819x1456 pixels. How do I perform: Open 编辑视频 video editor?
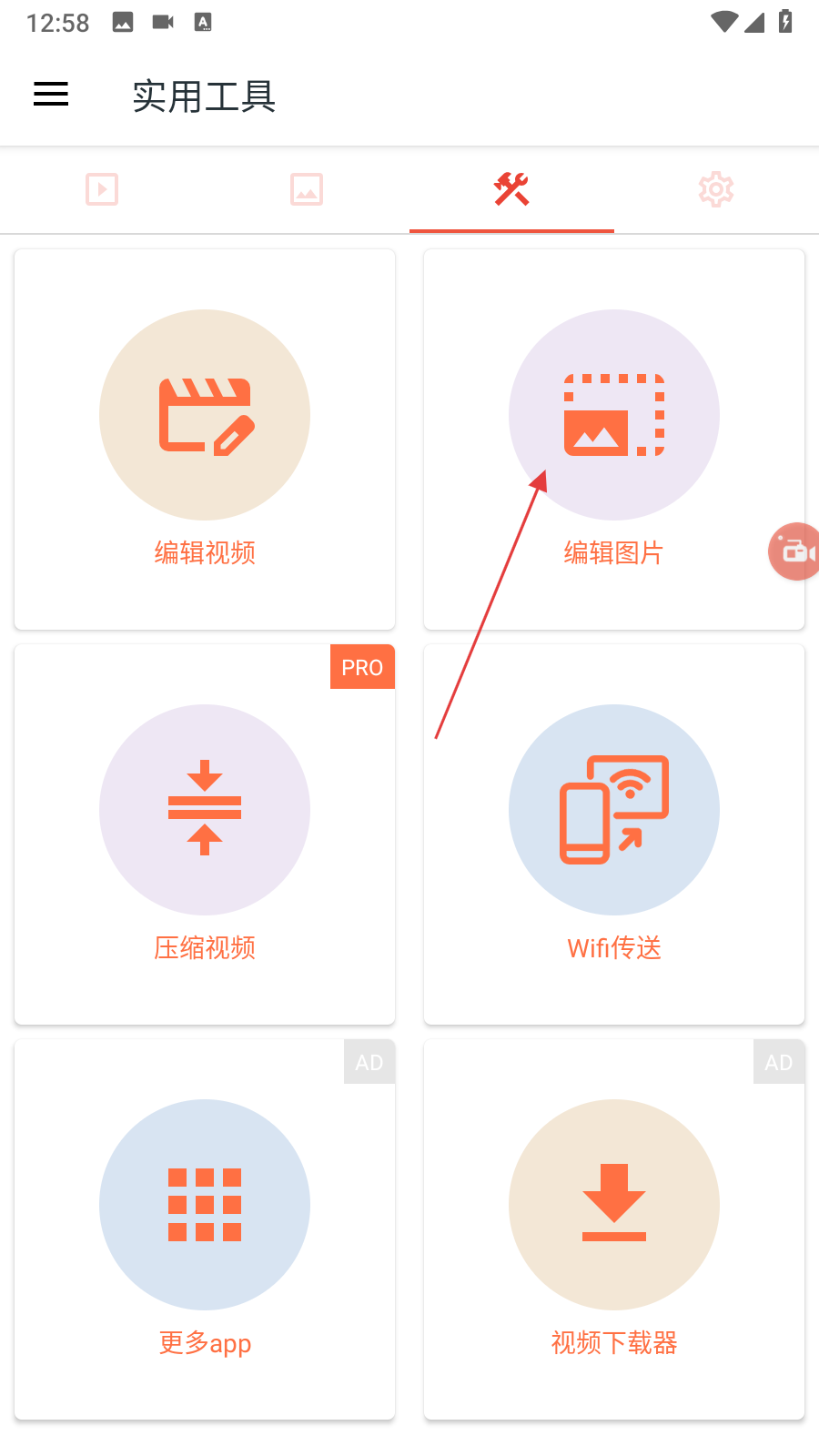click(x=205, y=439)
